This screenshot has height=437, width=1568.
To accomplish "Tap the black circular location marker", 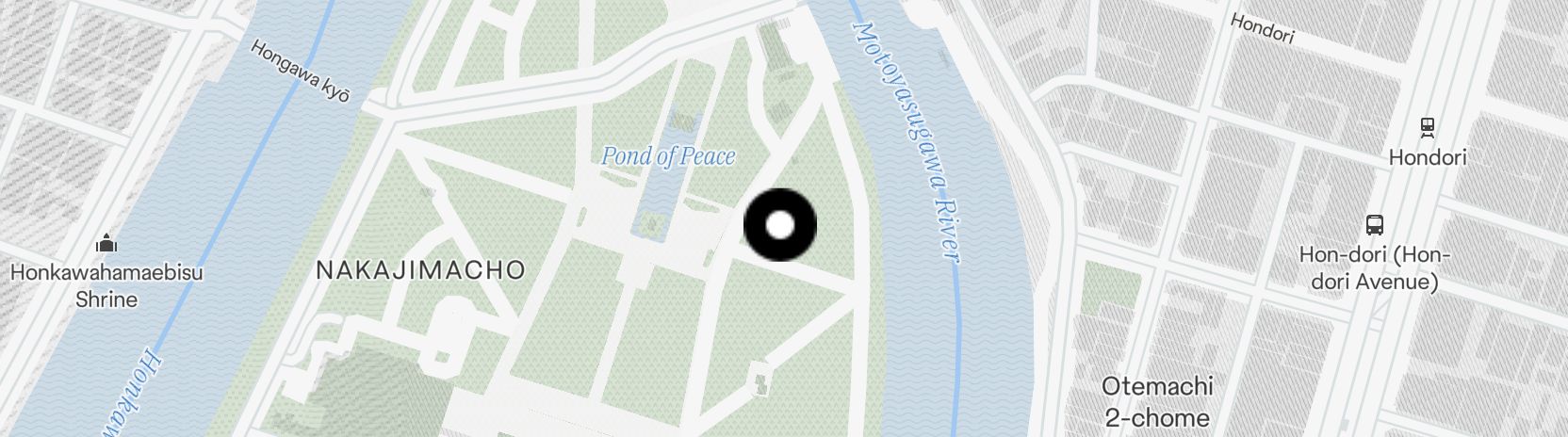I will 780,225.
